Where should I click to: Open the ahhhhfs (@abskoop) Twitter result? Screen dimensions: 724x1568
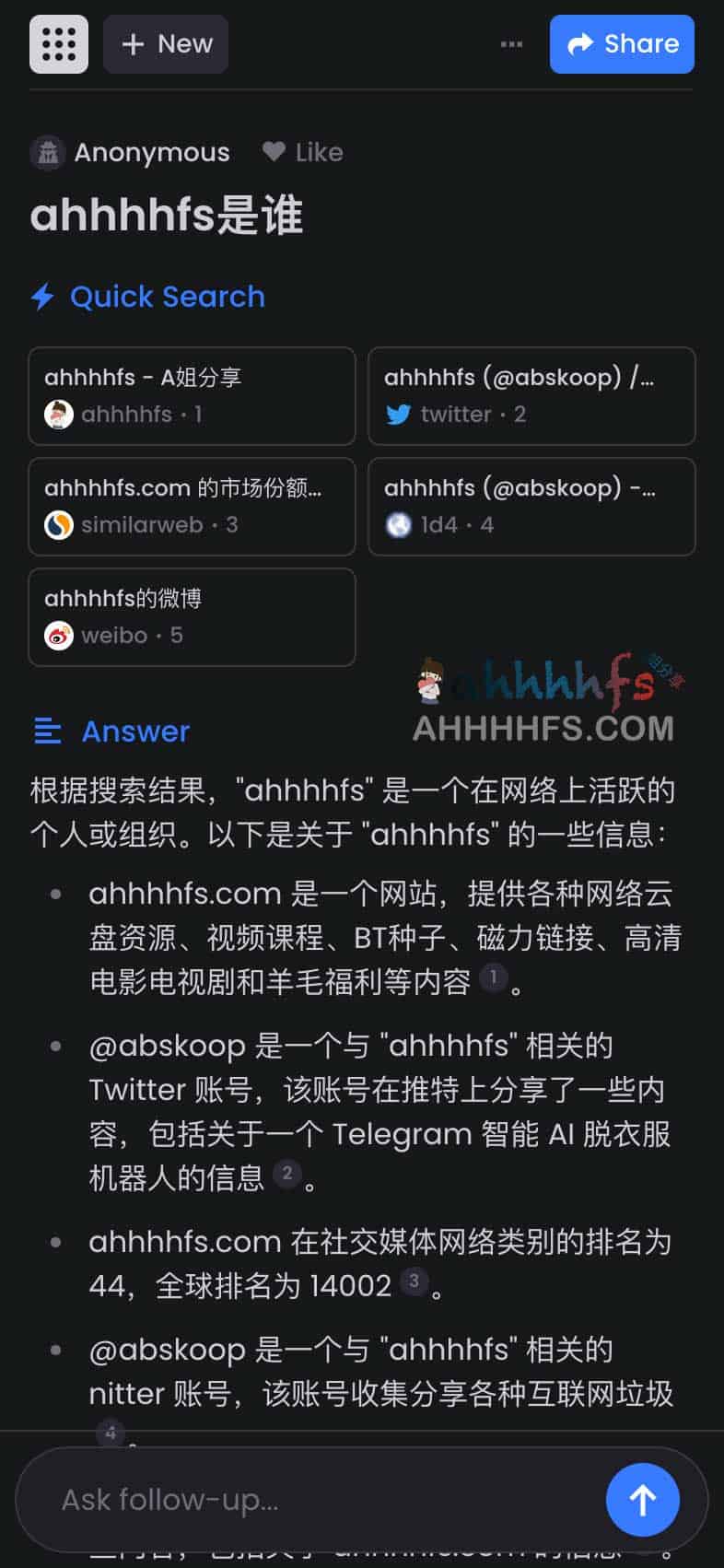tap(531, 396)
